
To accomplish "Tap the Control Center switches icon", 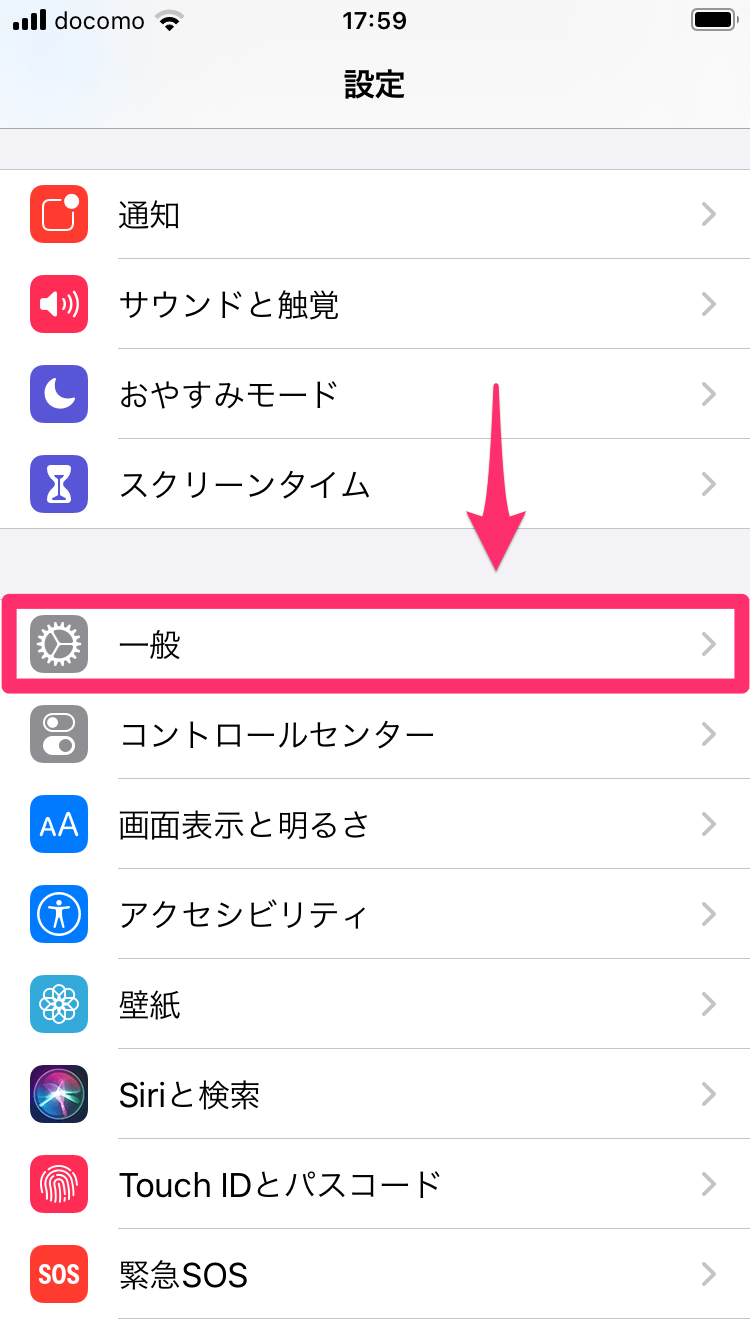I will (x=58, y=734).
